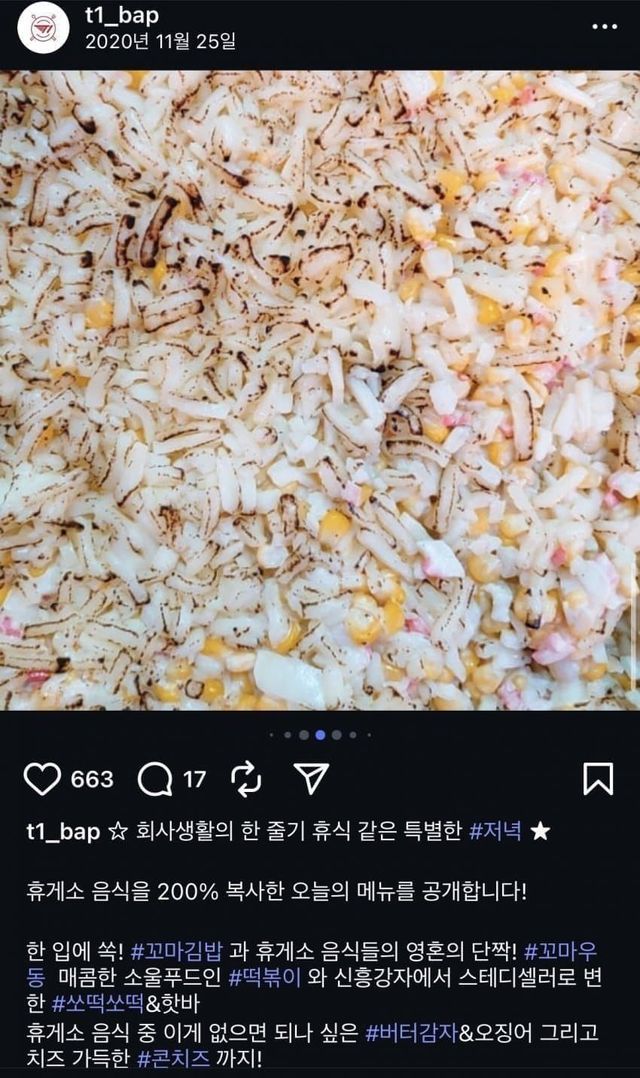Bookmark this post
Image resolution: width=640 pixels, height=1078 pixels.
(x=598, y=778)
